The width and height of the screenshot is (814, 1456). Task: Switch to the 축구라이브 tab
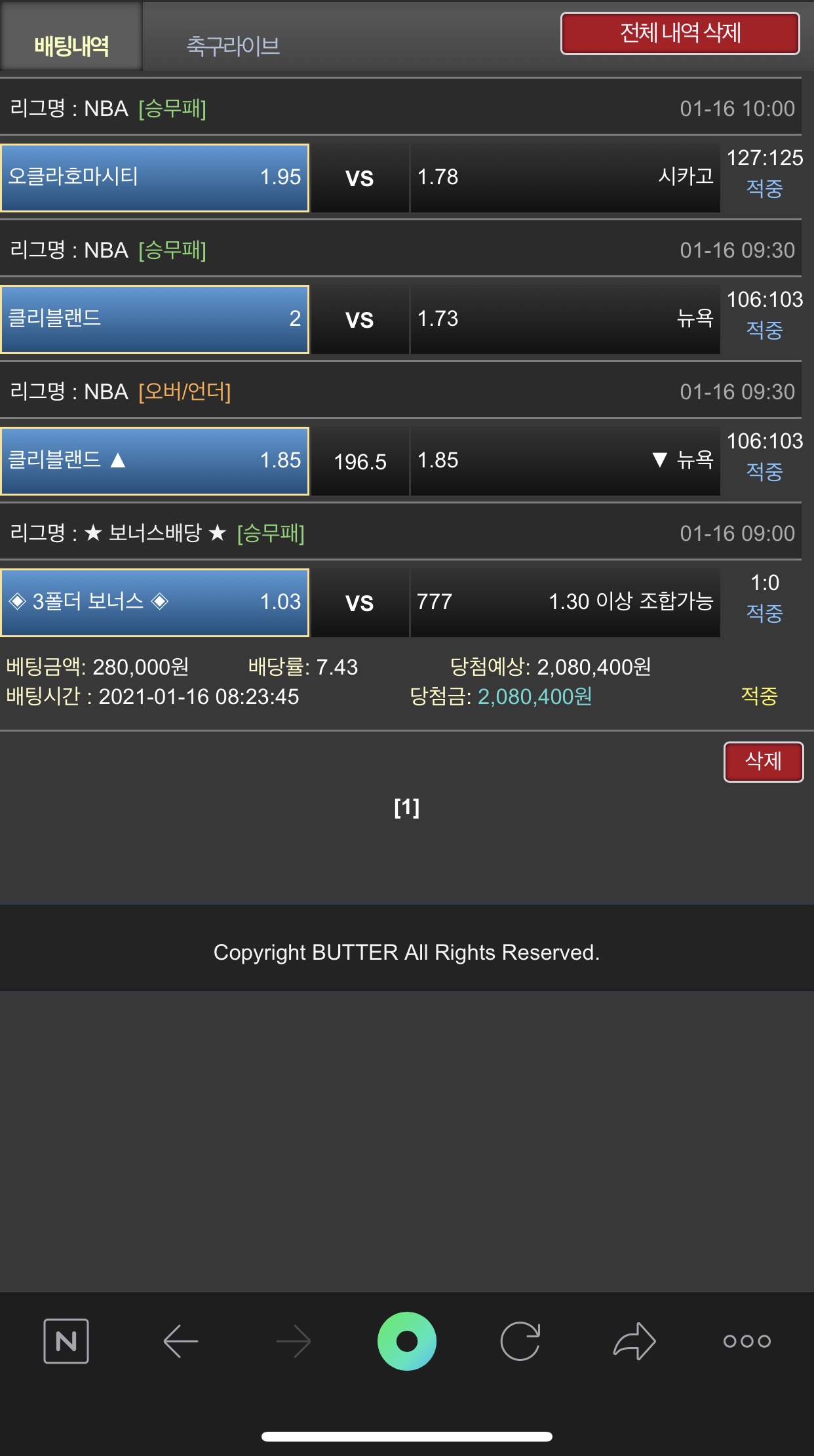[233, 46]
